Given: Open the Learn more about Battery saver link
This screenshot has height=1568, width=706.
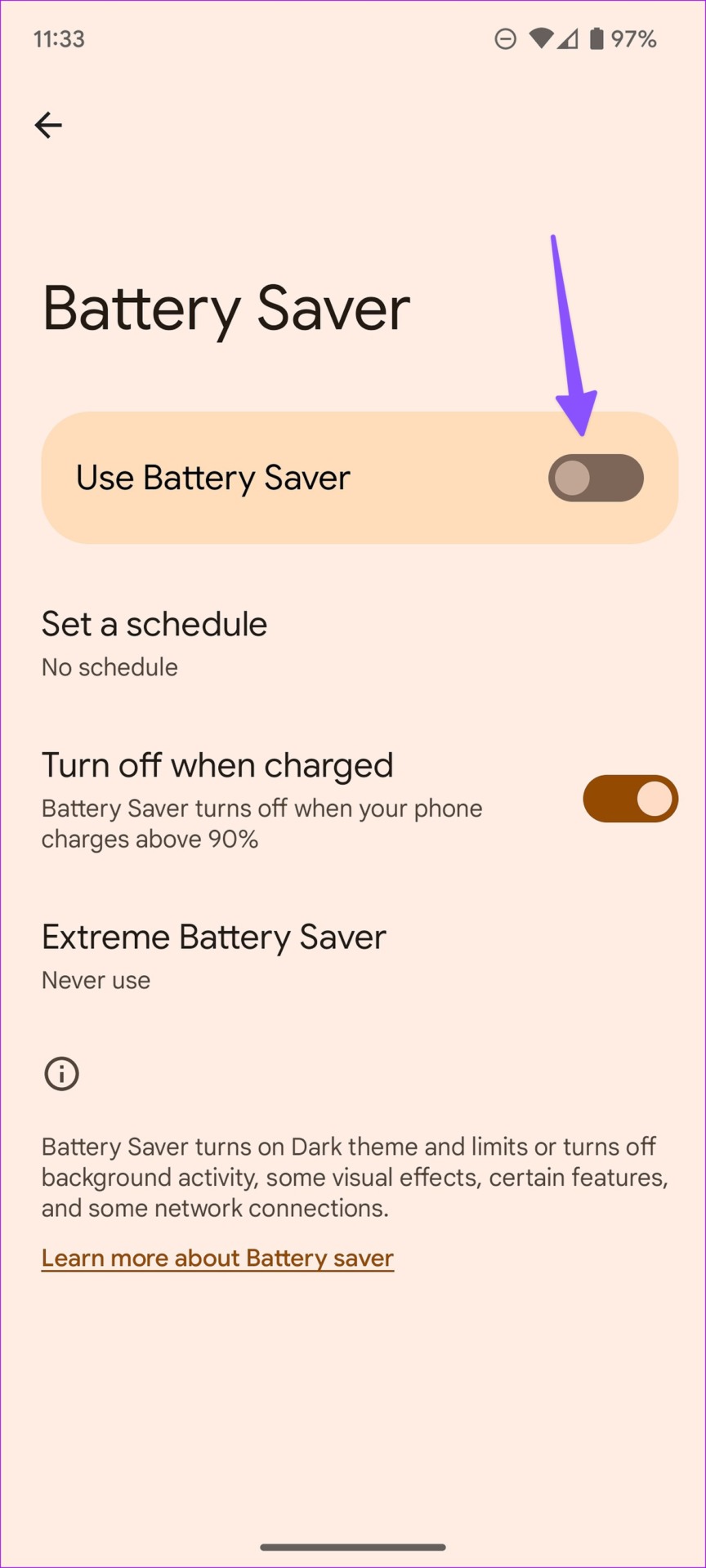Looking at the screenshot, I should click(218, 1258).
